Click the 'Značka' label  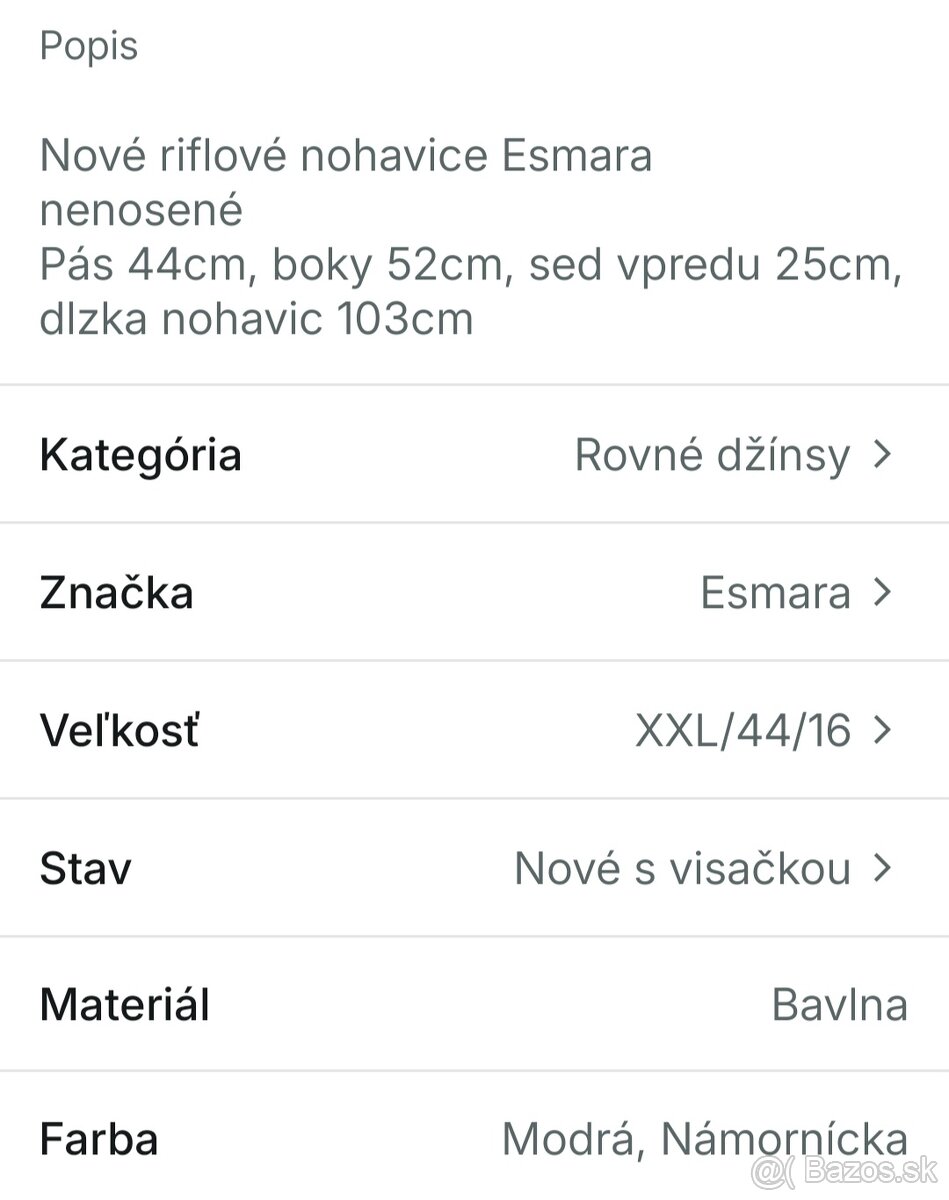coord(117,592)
